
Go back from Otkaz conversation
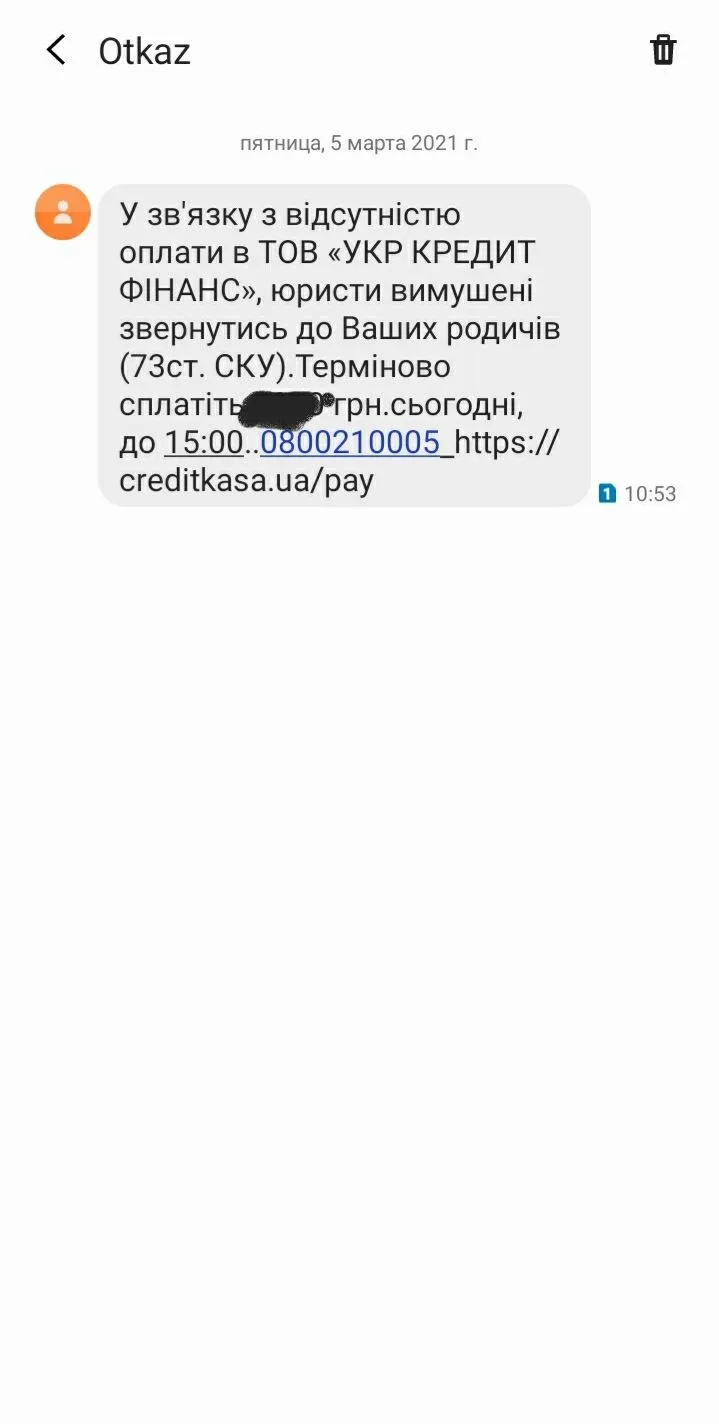[56, 50]
